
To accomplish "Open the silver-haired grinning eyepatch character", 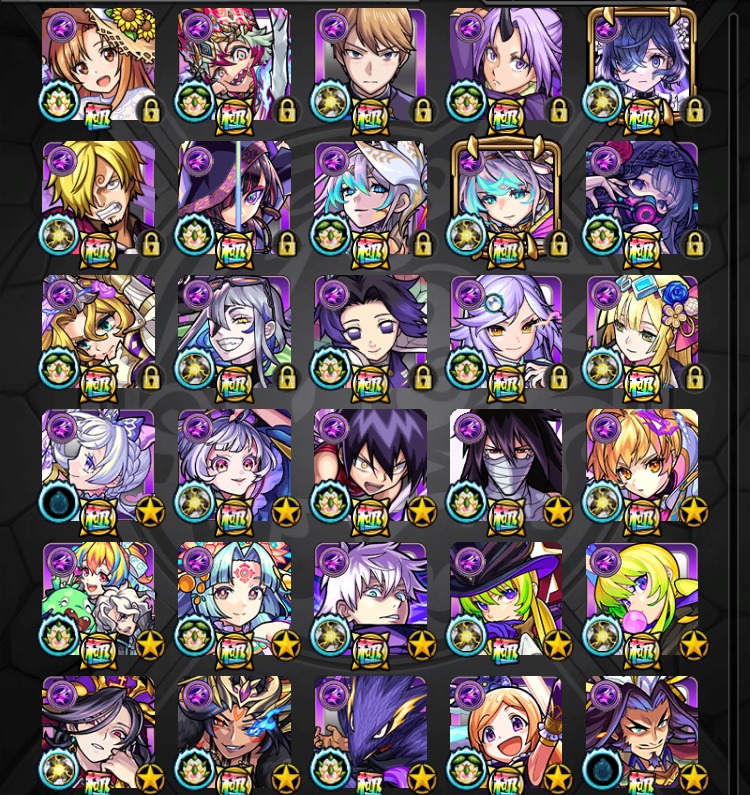I will coord(234,332).
